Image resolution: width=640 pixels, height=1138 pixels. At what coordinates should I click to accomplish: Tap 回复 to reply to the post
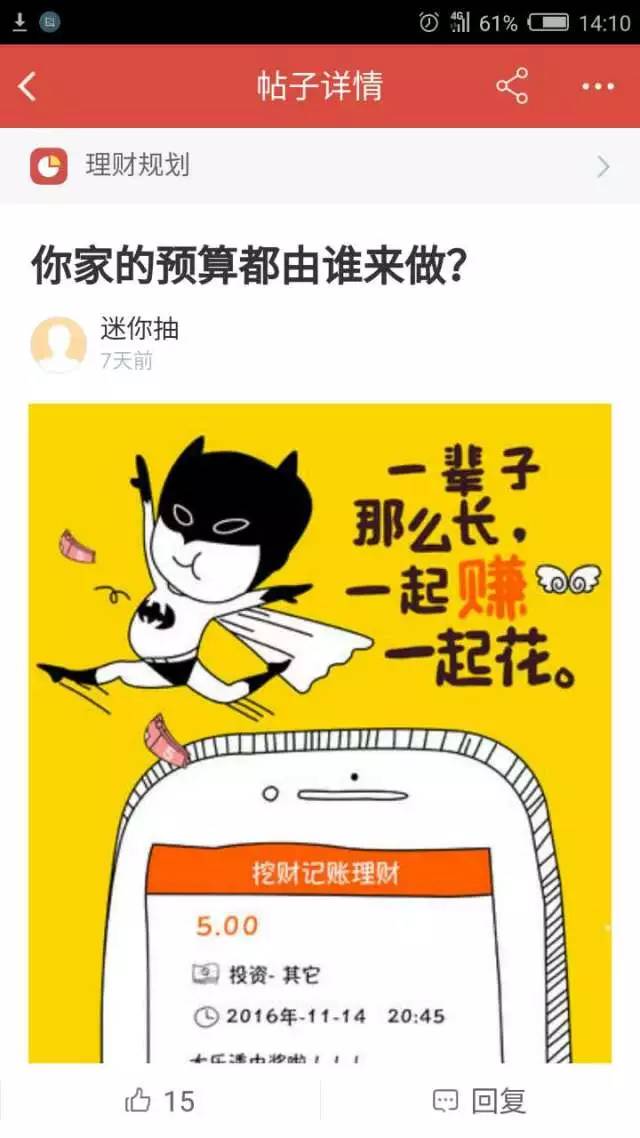point(480,1101)
